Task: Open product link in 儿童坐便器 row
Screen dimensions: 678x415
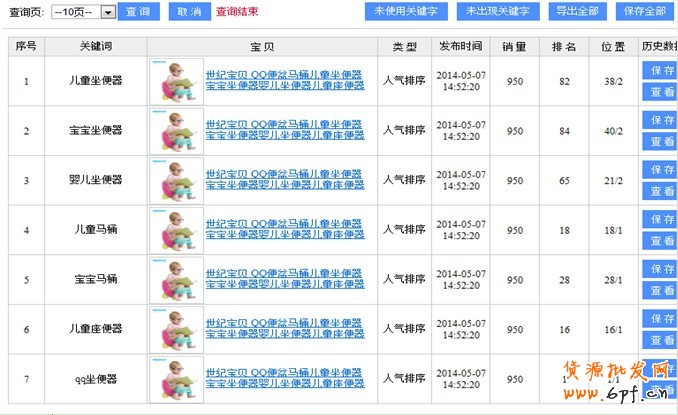Action: (284, 81)
